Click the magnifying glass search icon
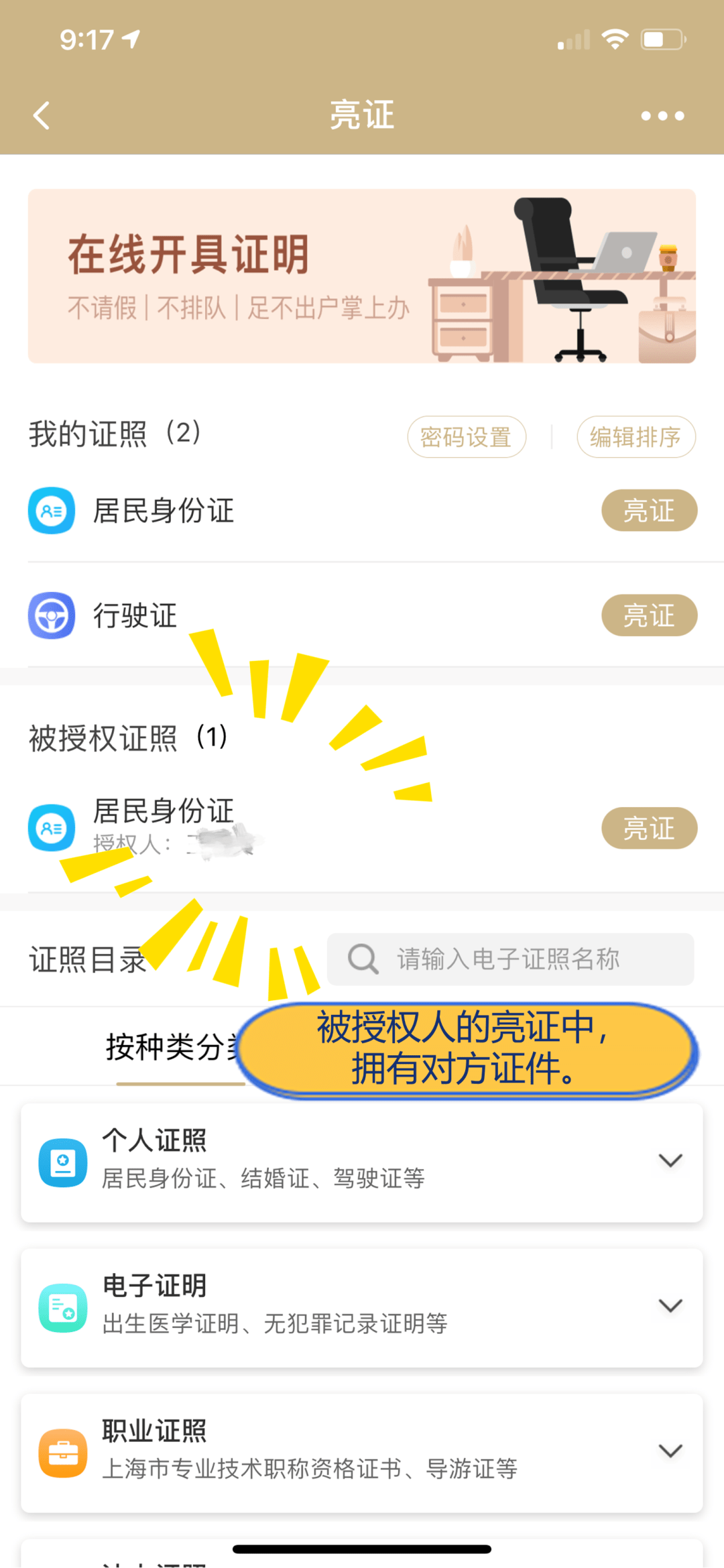 click(x=362, y=959)
